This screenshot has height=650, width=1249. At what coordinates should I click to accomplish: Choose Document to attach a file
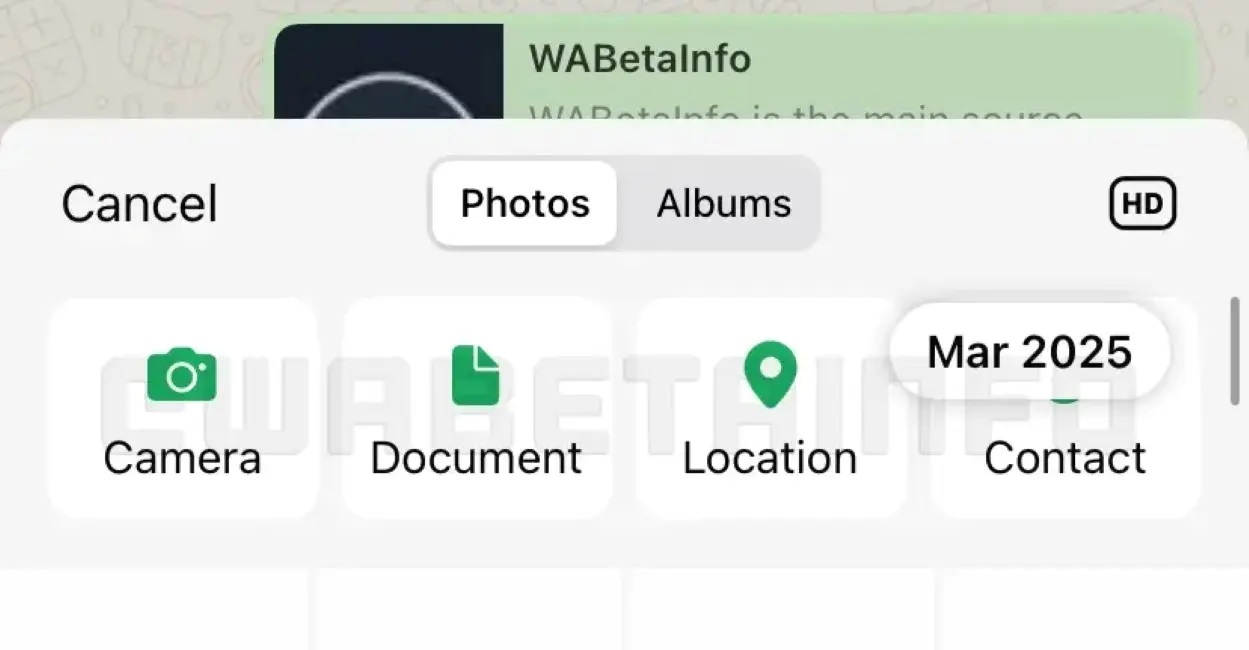coord(476,408)
